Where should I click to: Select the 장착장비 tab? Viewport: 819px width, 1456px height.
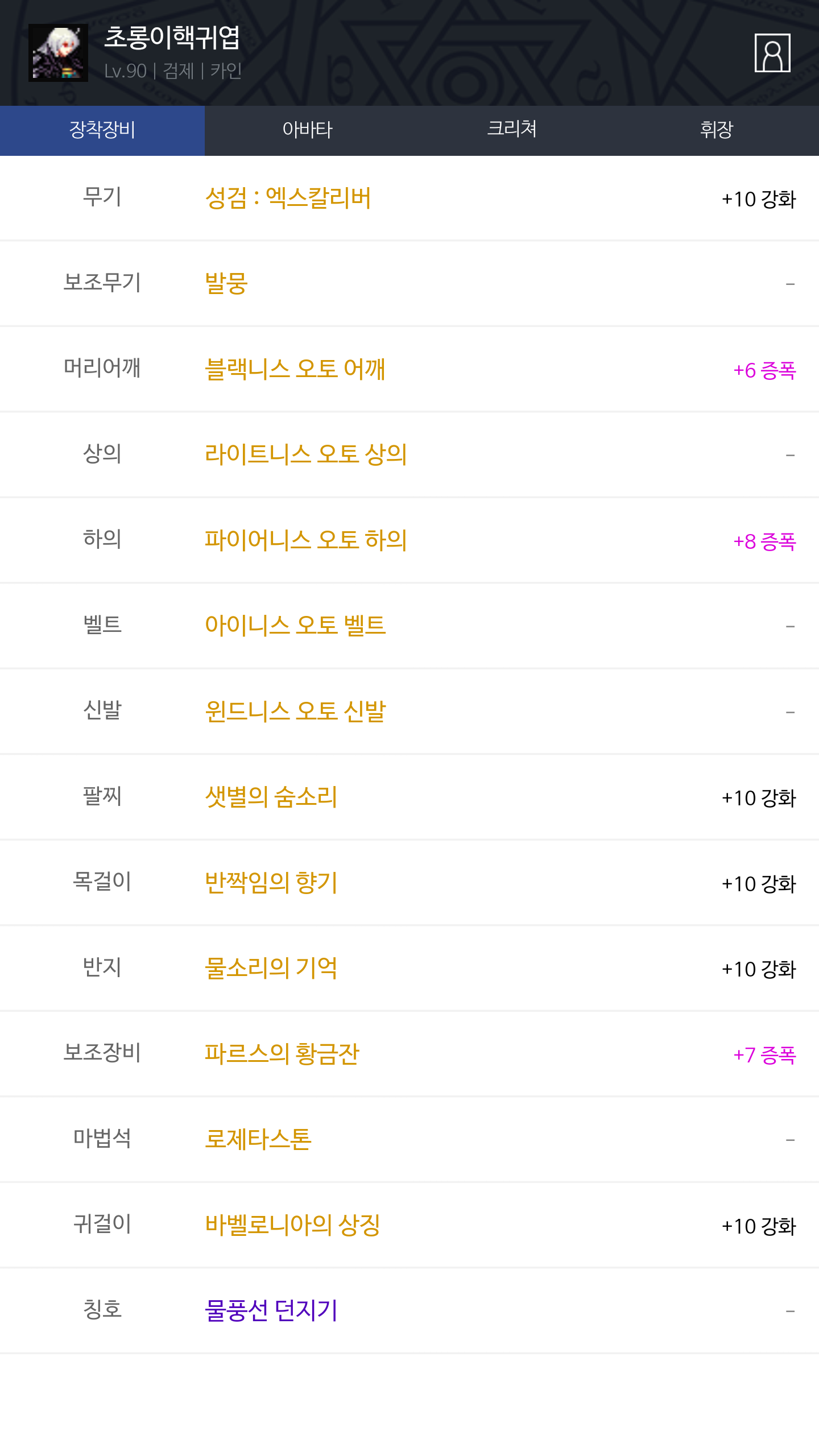tap(102, 130)
